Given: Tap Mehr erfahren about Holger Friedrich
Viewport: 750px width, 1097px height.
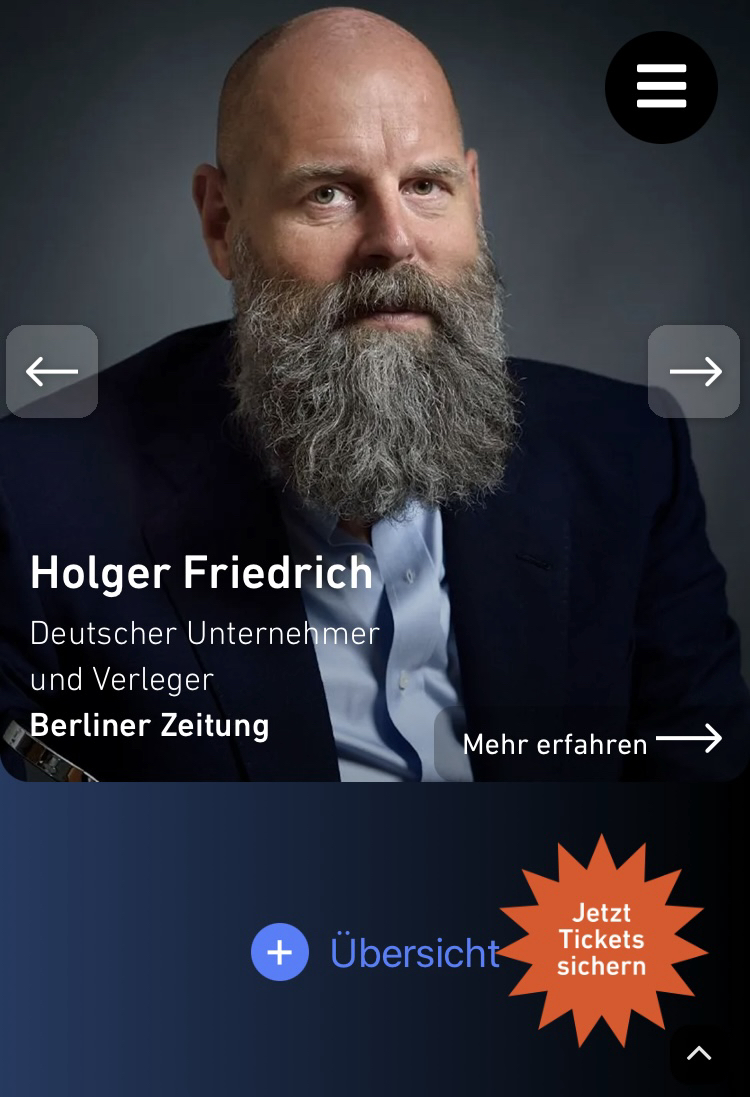Looking at the screenshot, I should point(591,743).
